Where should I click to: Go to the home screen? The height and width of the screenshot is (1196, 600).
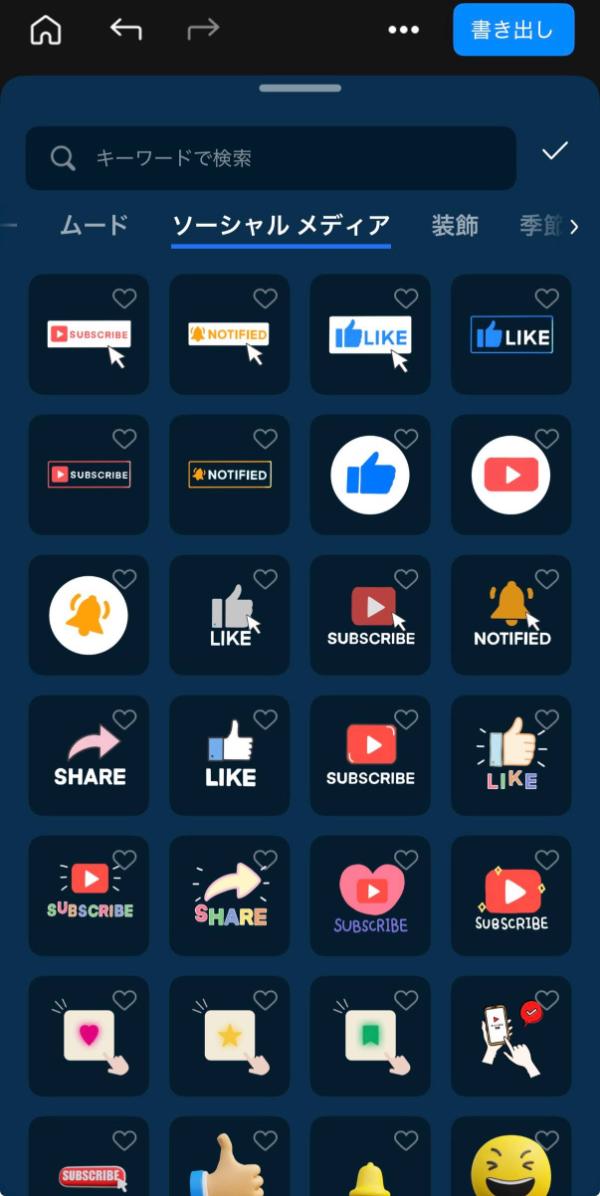pyautogui.click(x=46, y=30)
